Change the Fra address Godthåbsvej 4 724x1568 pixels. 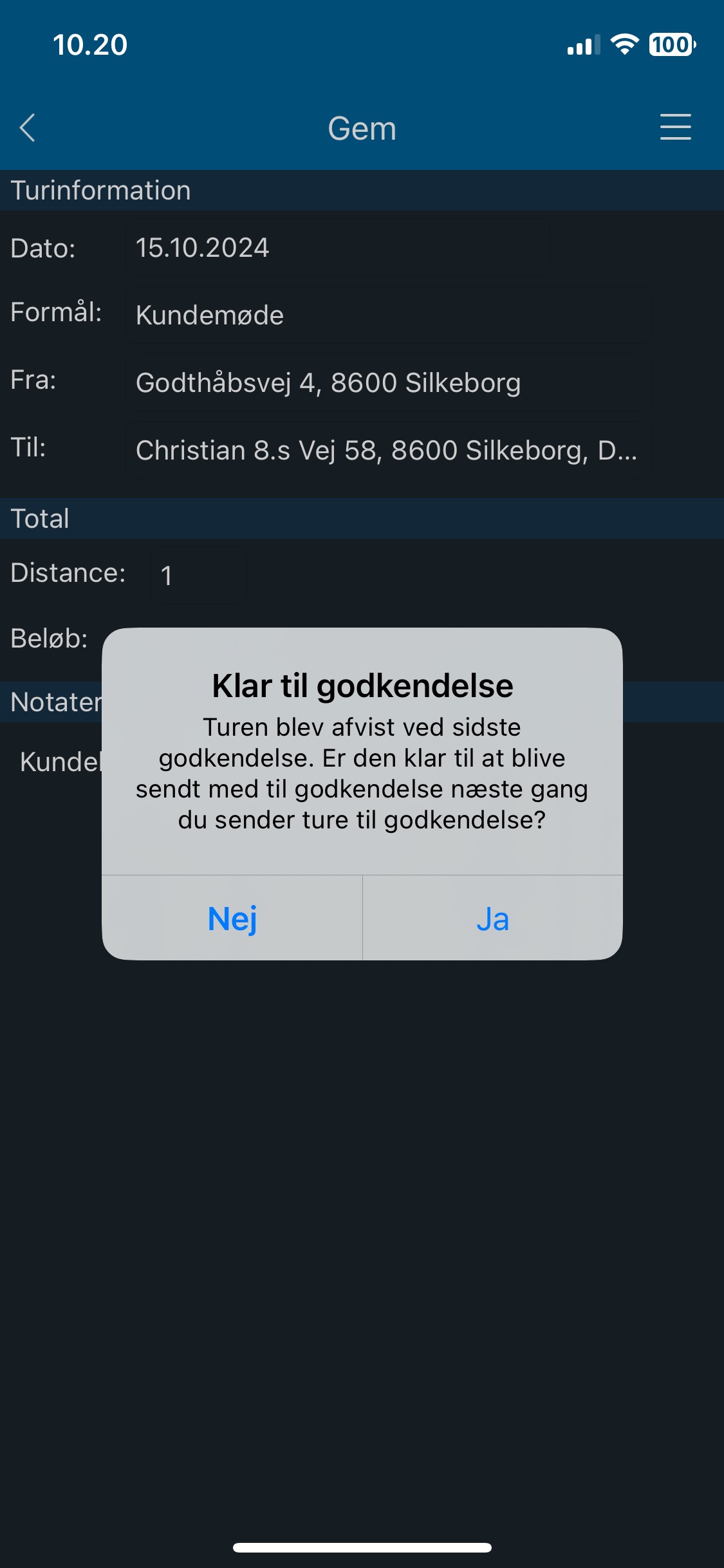(x=388, y=383)
